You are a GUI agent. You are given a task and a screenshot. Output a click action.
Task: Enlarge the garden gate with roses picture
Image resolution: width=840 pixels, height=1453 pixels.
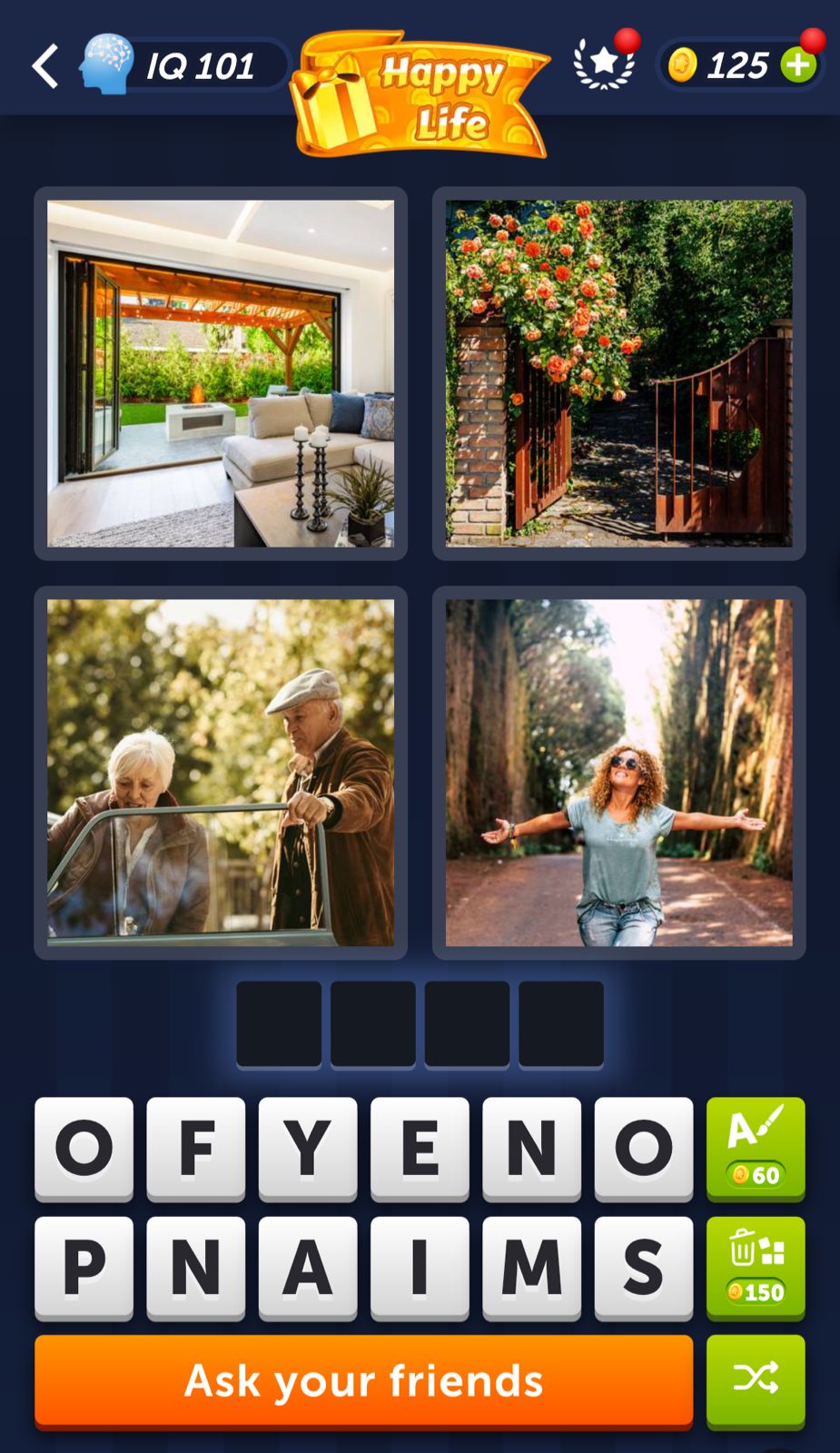(x=618, y=373)
